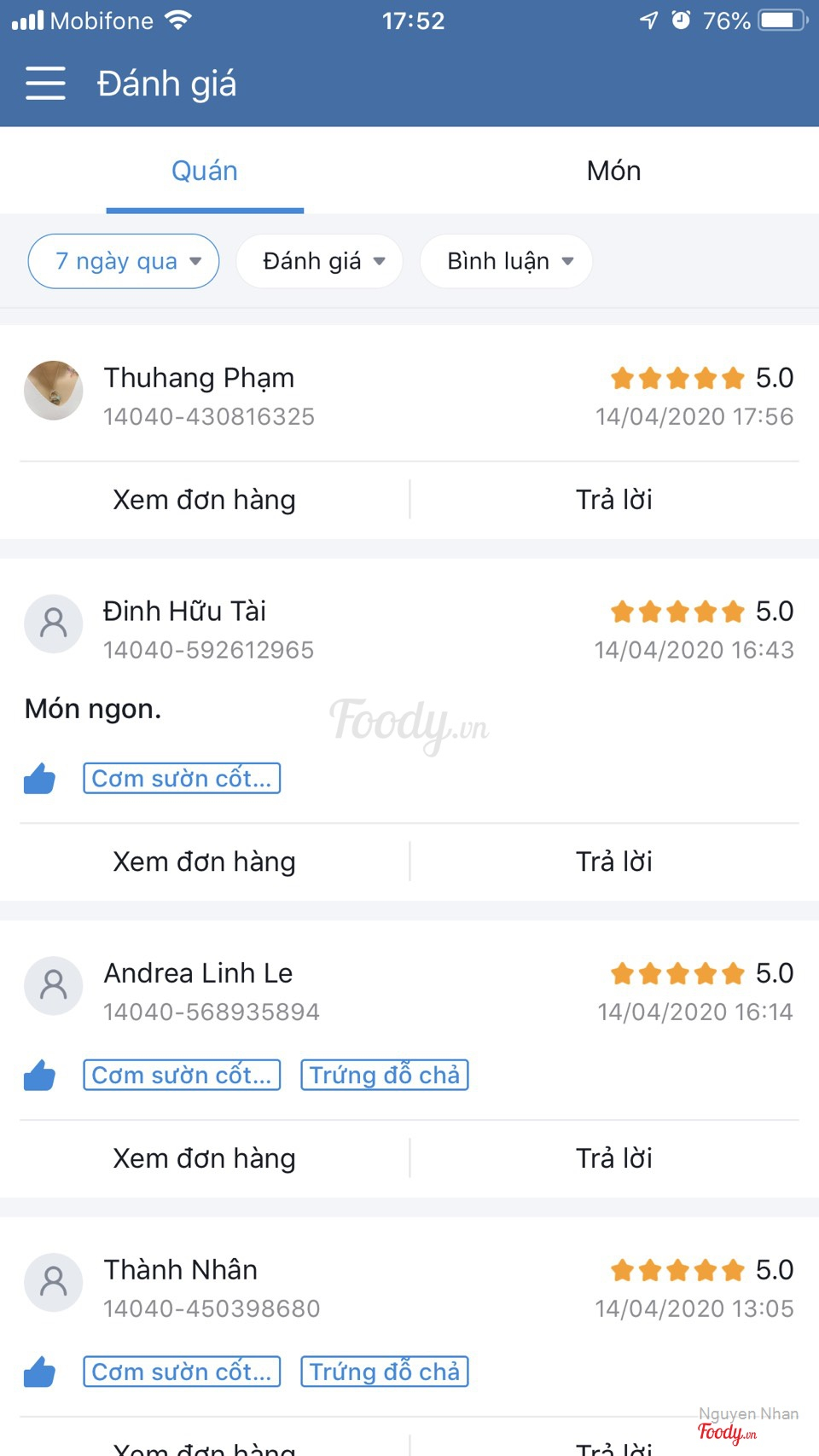Tap Cơm sườn cốt tag in Thành Nhân's review
Image resolution: width=819 pixels, height=1456 pixels.
pos(182,1372)
